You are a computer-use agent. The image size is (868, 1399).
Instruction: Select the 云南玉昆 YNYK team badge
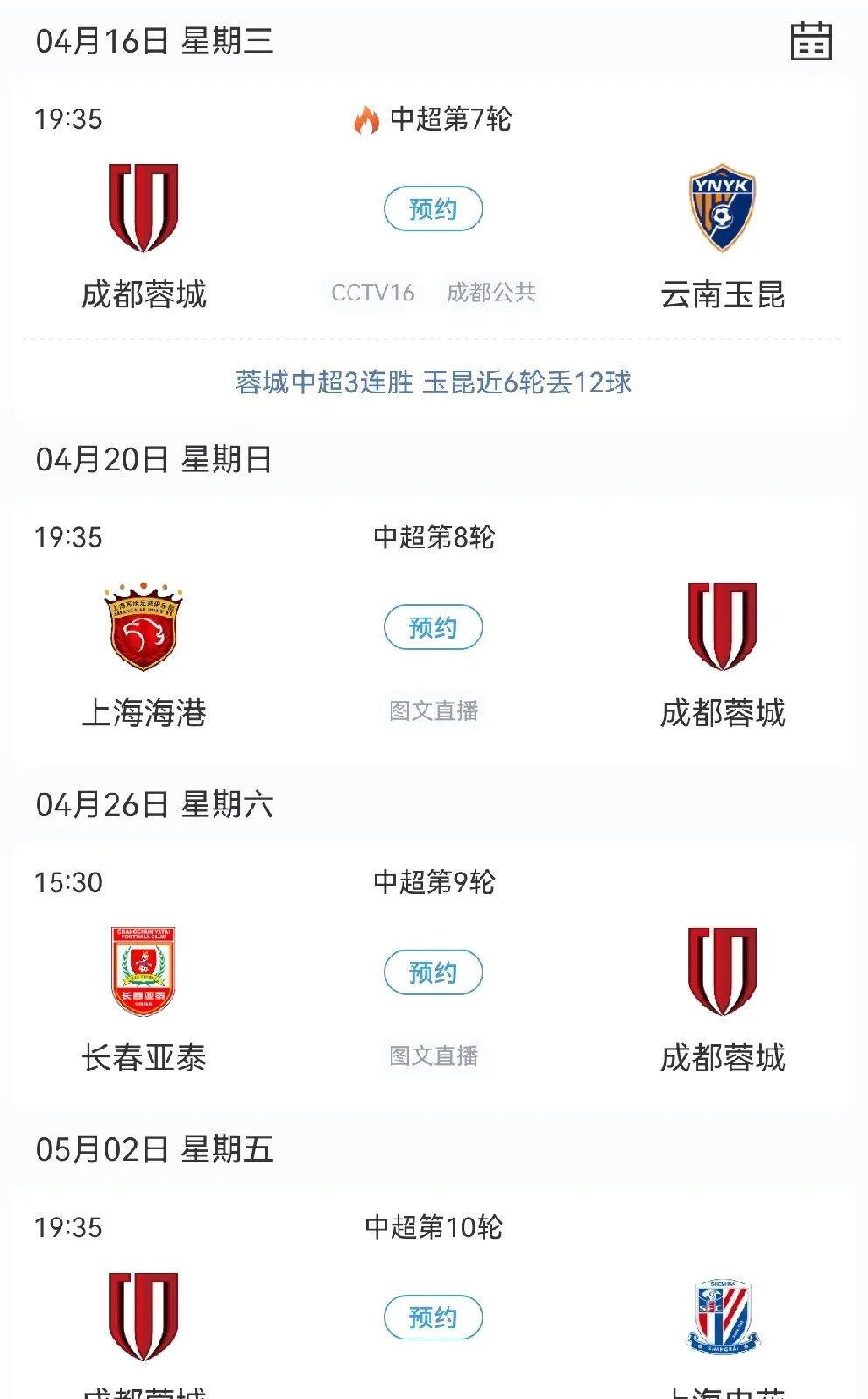click(x=721, y=208)
